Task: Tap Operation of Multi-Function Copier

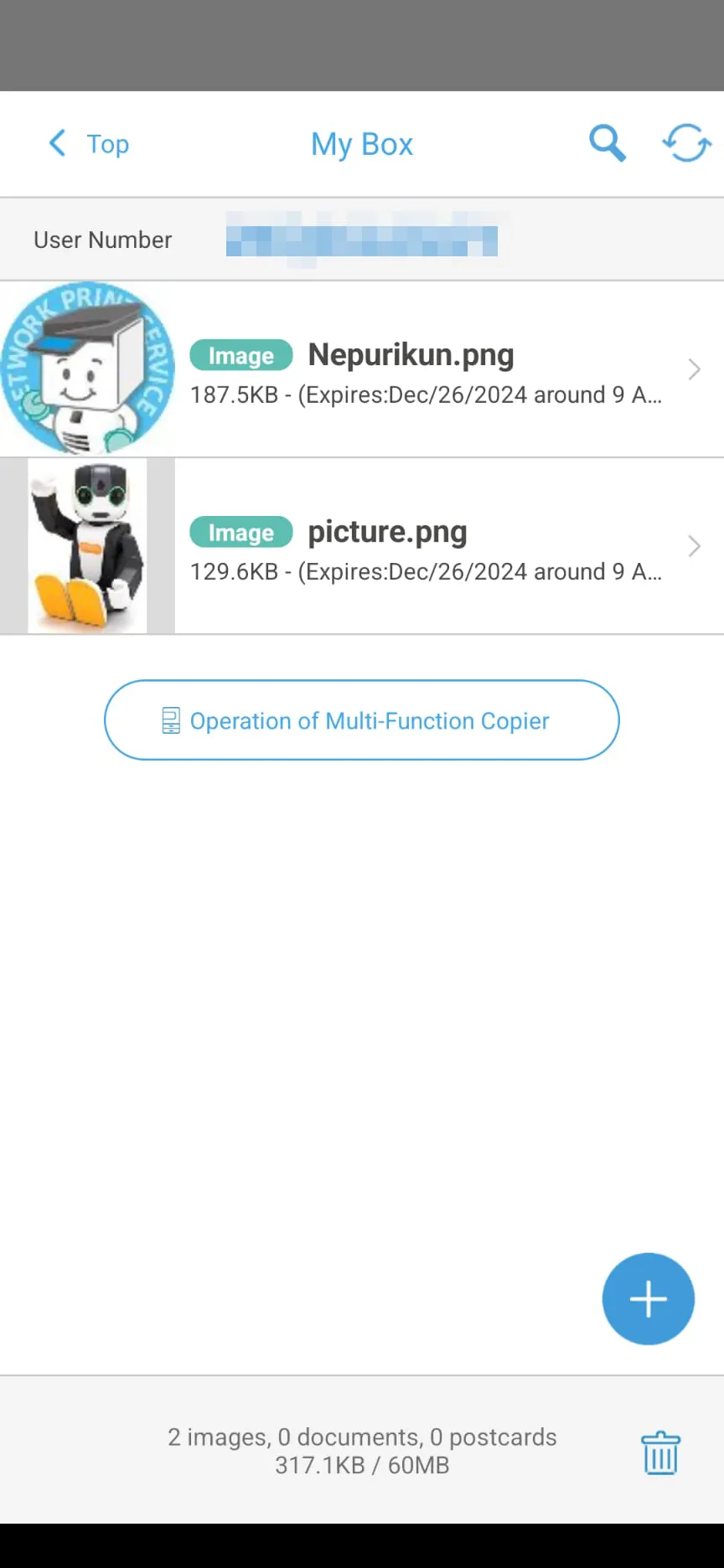Action: coord(362,720)
